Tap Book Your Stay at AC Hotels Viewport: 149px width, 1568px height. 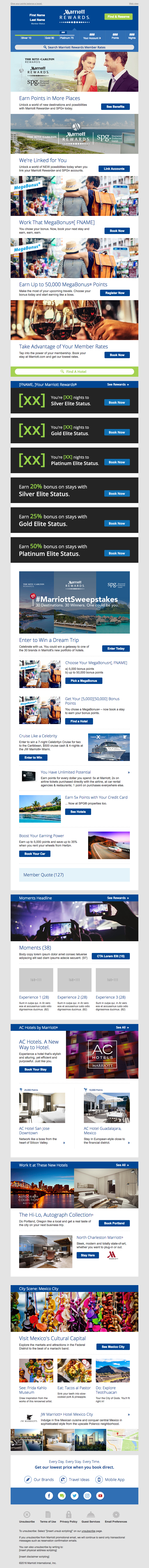click(x=35, y=1069)
